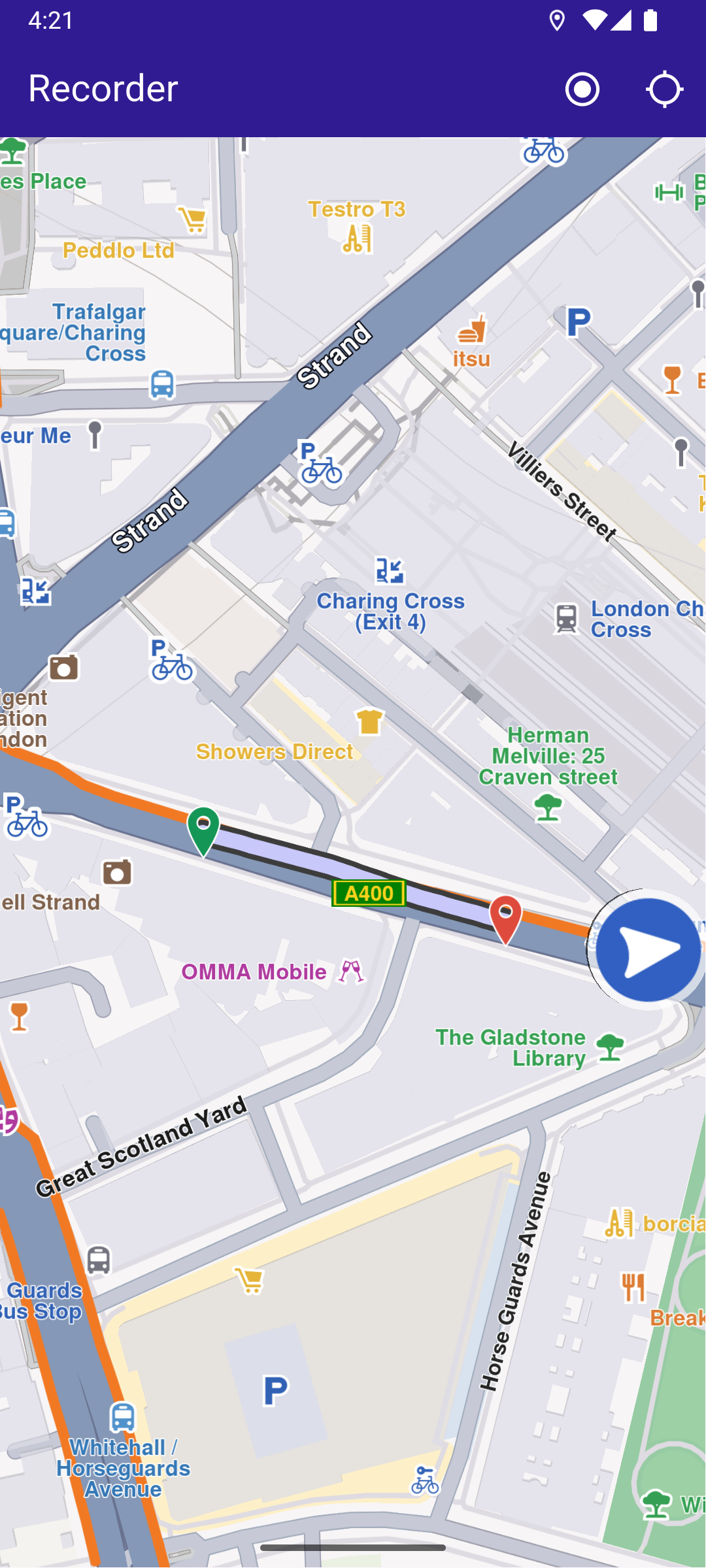Image resolution: width=706 pixels, height=1568 pixels.
Task: Center map on my current location
Action: click(x=664, y=89)
